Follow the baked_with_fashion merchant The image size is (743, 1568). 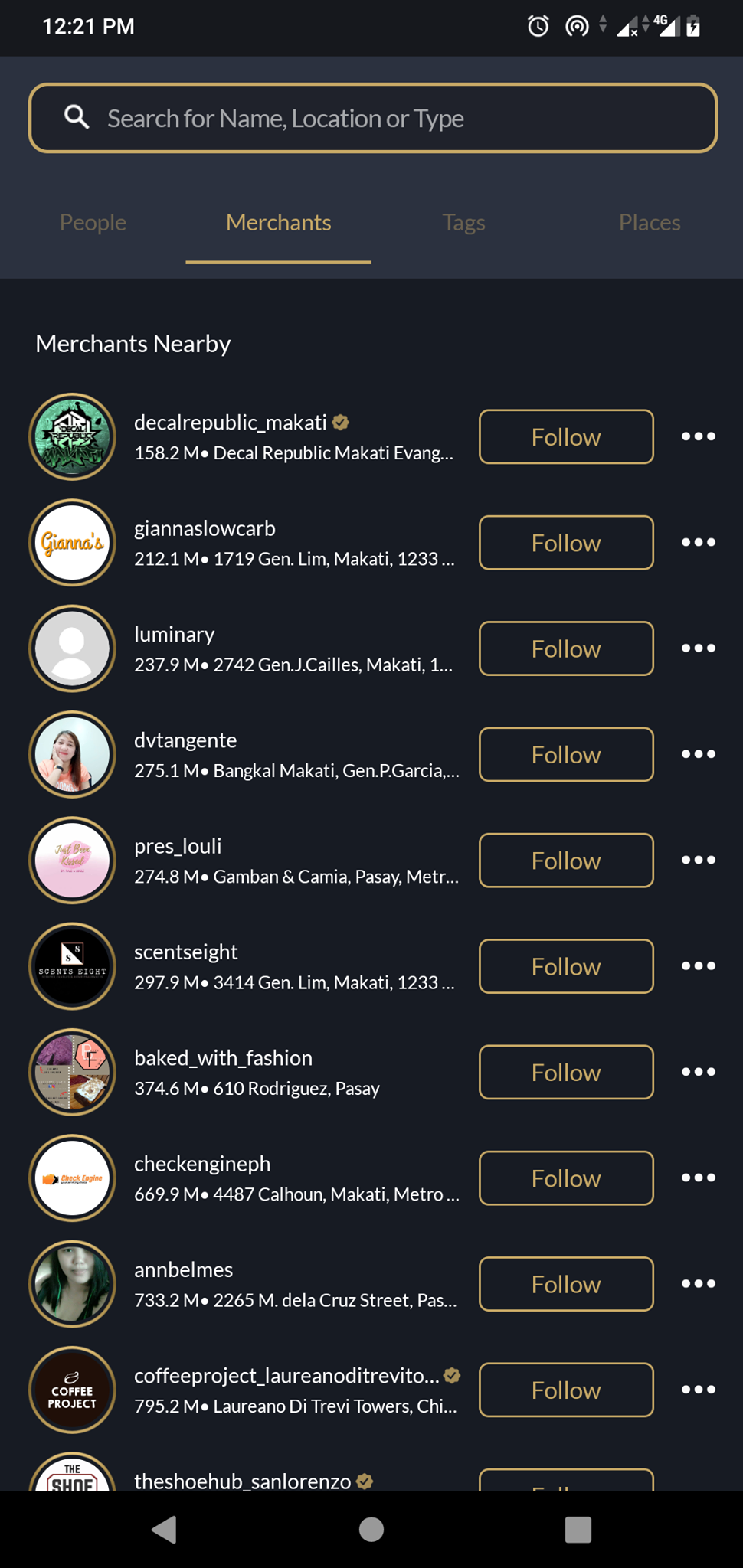[x=565, y=1072]
